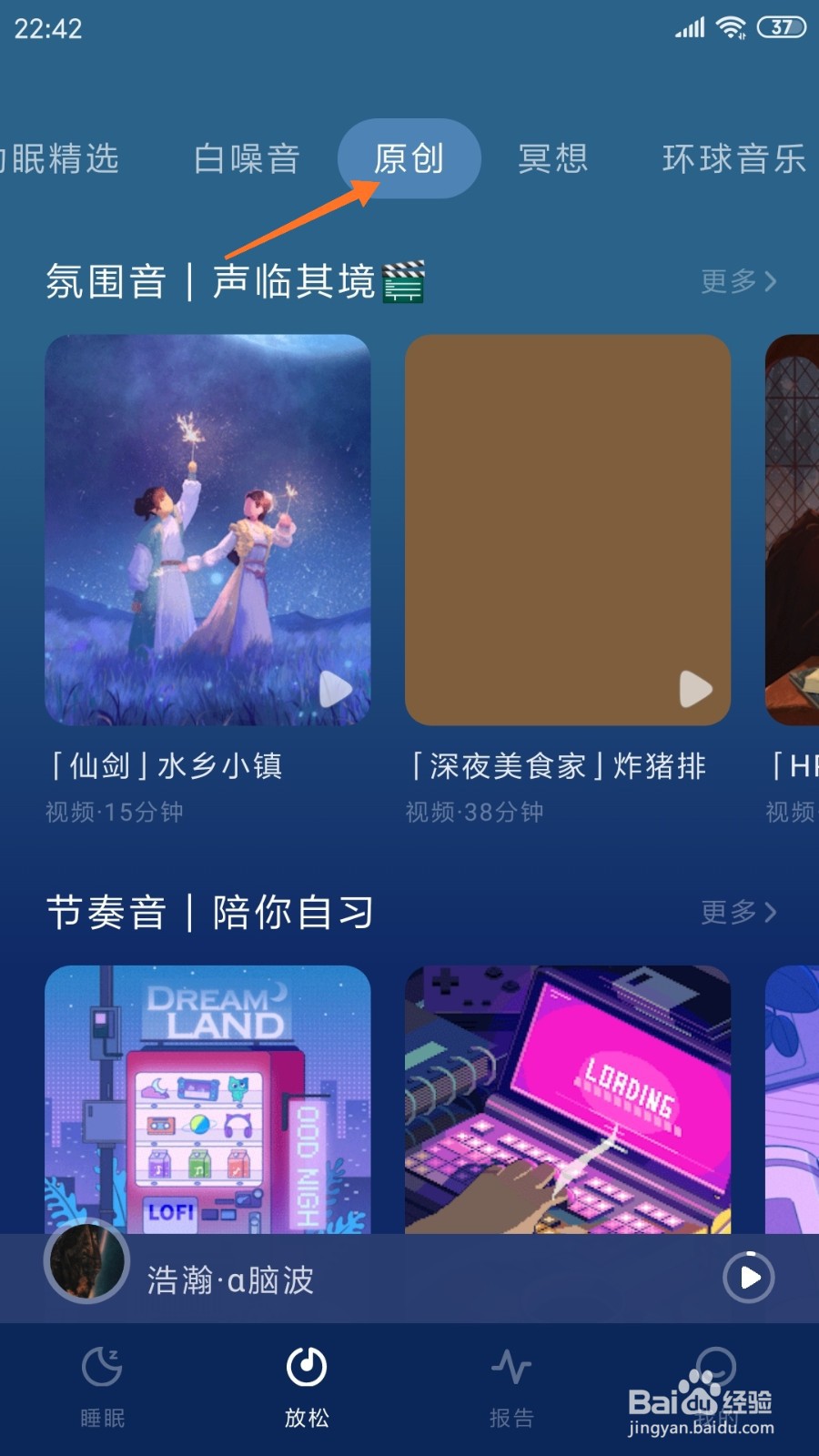Switch back to the 原创 tab
Screen dimensions: 819x1456
coord(409,158)
